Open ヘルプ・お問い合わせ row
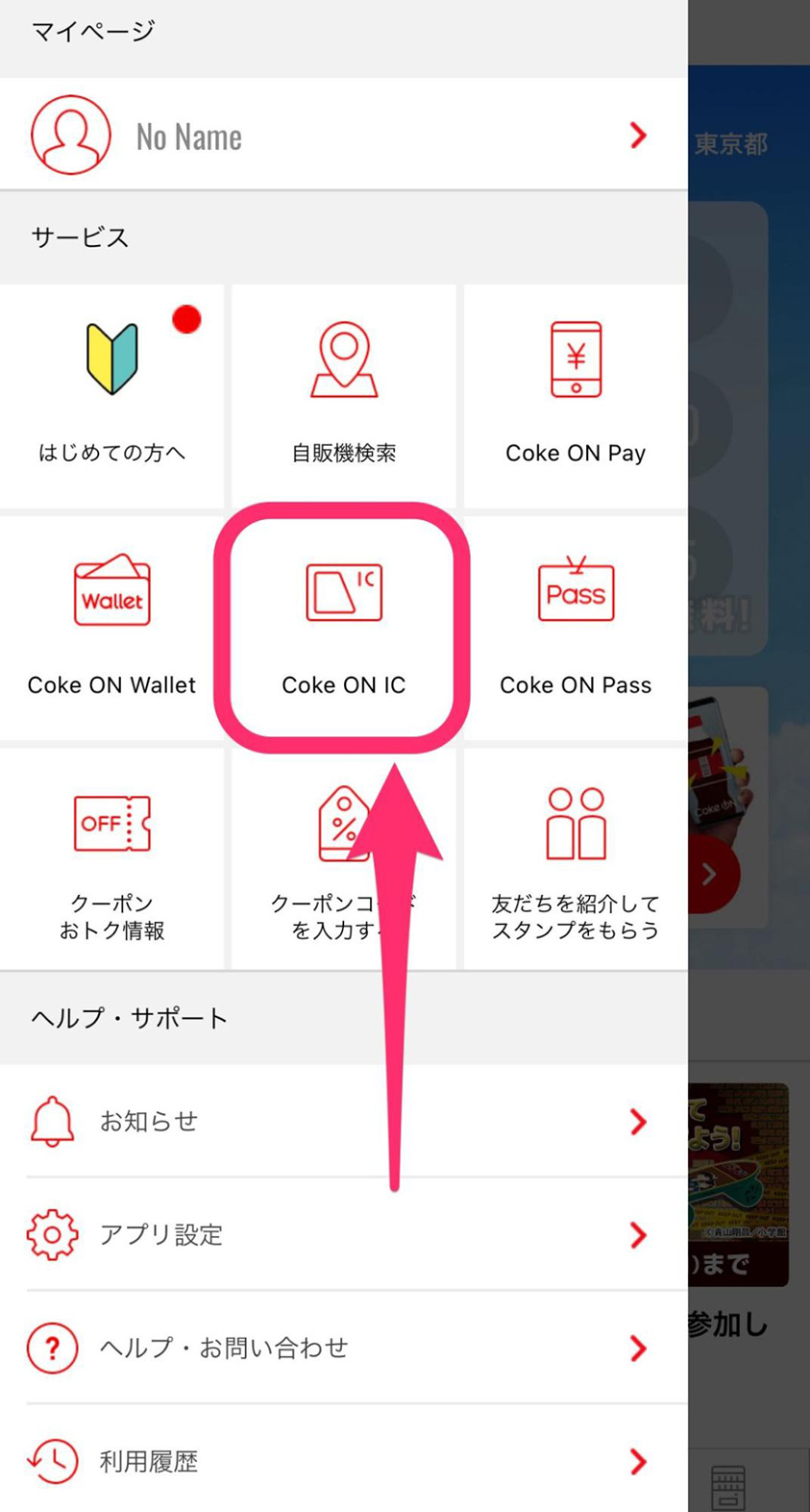This screenshot has height=1512, width=810. click(x=343, y=1349)
